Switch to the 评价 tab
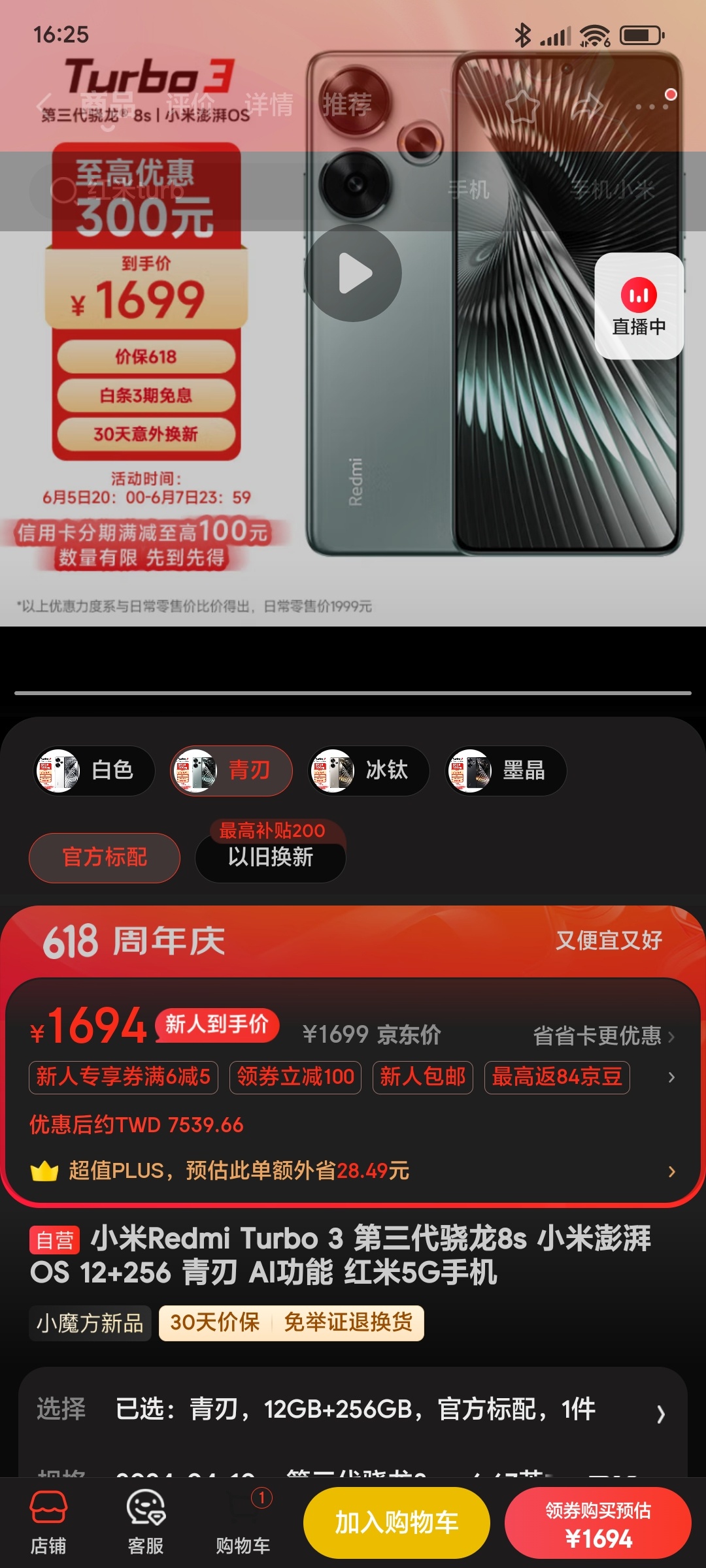The width and height of the screenshot is (706, 1568). click(x=190, y=105)
